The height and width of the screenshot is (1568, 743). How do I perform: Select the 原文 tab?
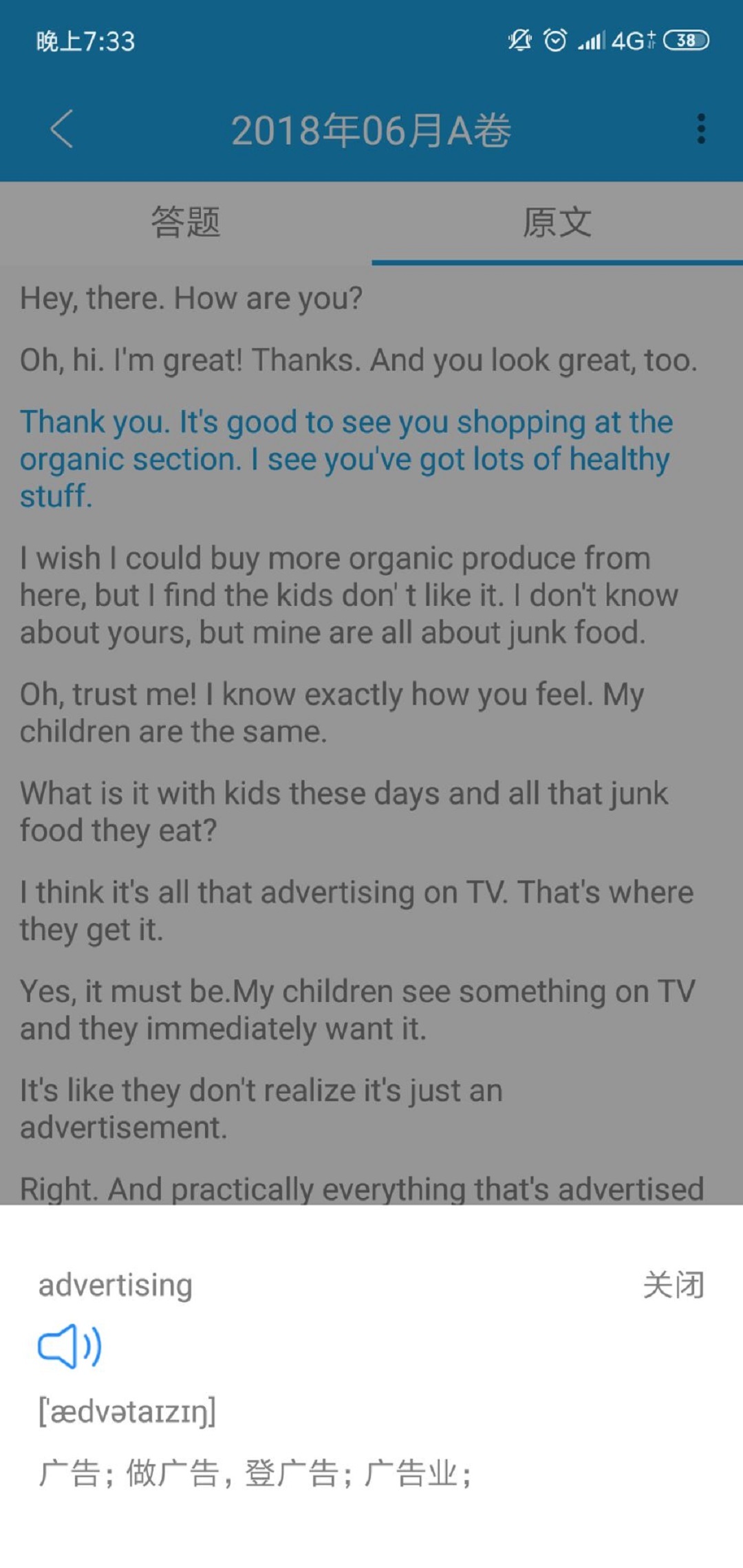pyautogui.click(x=557, y=223)
